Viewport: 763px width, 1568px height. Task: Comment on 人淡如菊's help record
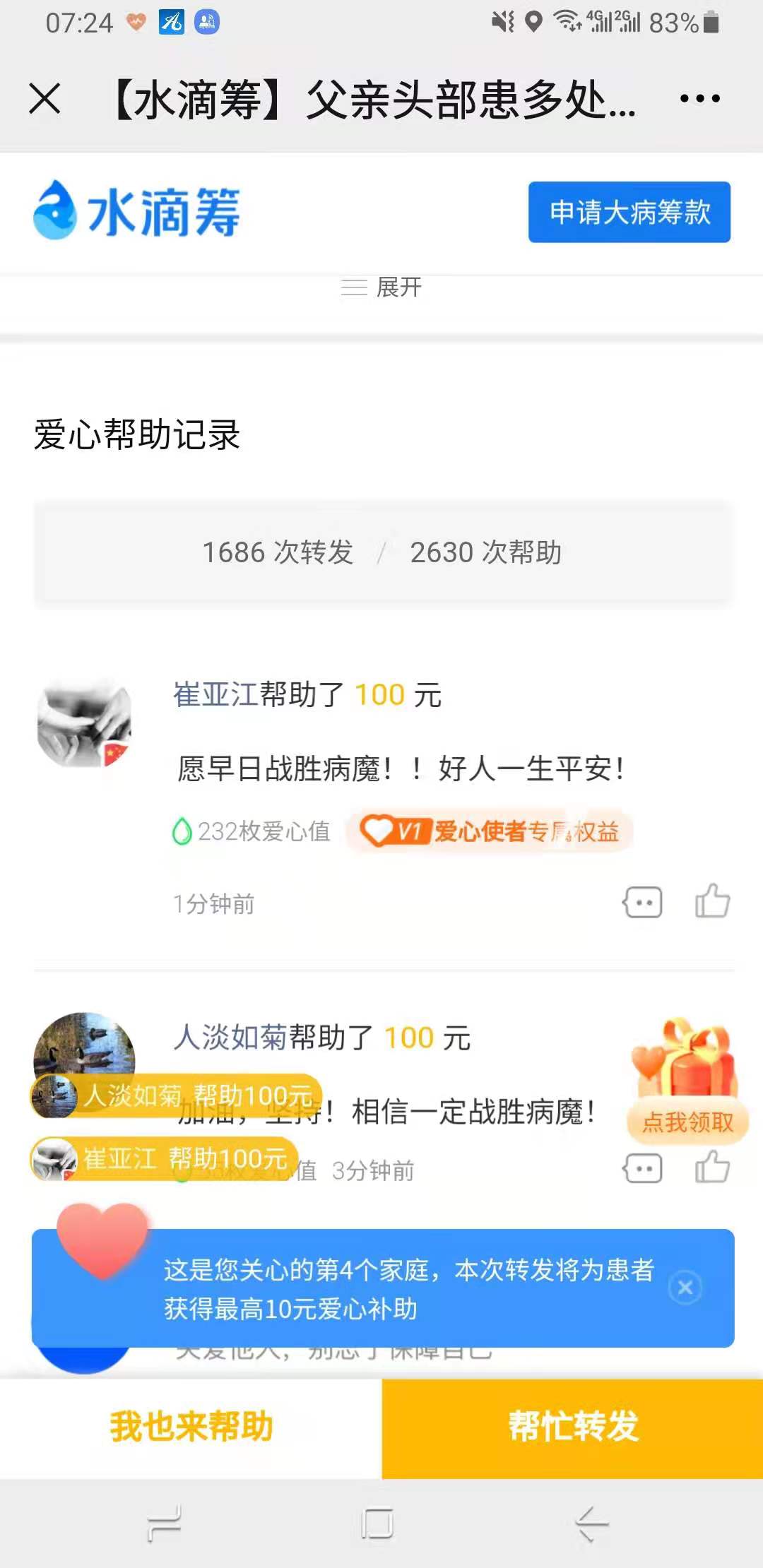coord(642,1168)
